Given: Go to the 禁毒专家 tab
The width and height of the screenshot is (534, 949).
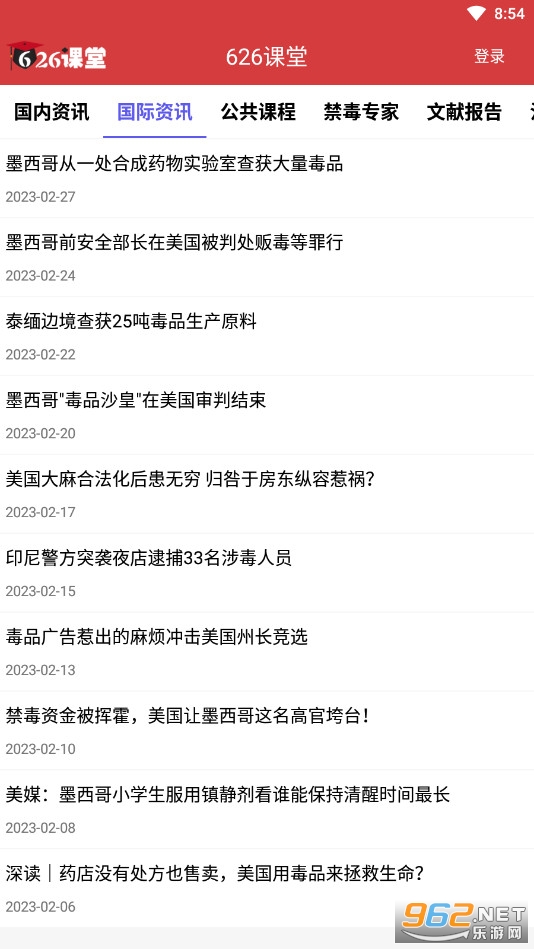Looking at the screenshot, I should (361, 112).
